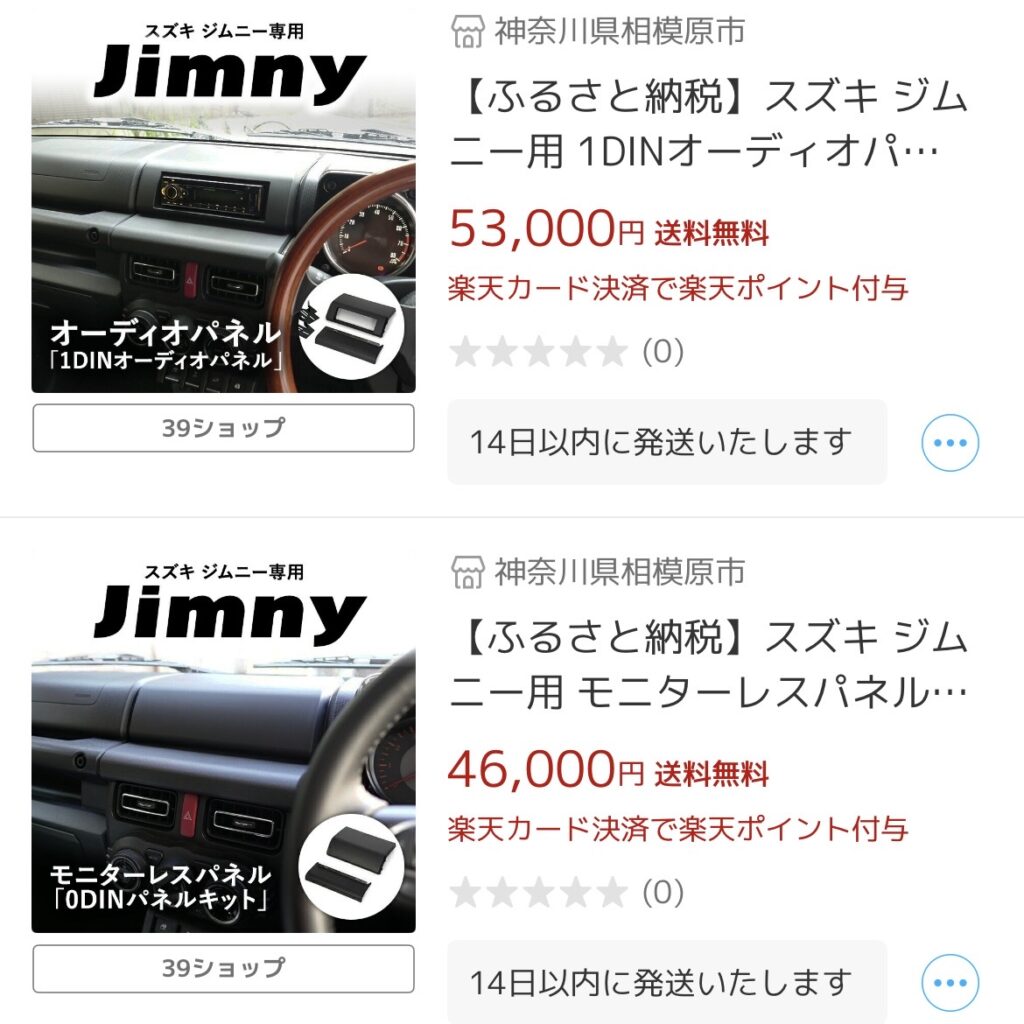This screenshot has width=1024, height=1024.
Task: Open the 1DIN audio panel product image
Action: click(223, 203)
